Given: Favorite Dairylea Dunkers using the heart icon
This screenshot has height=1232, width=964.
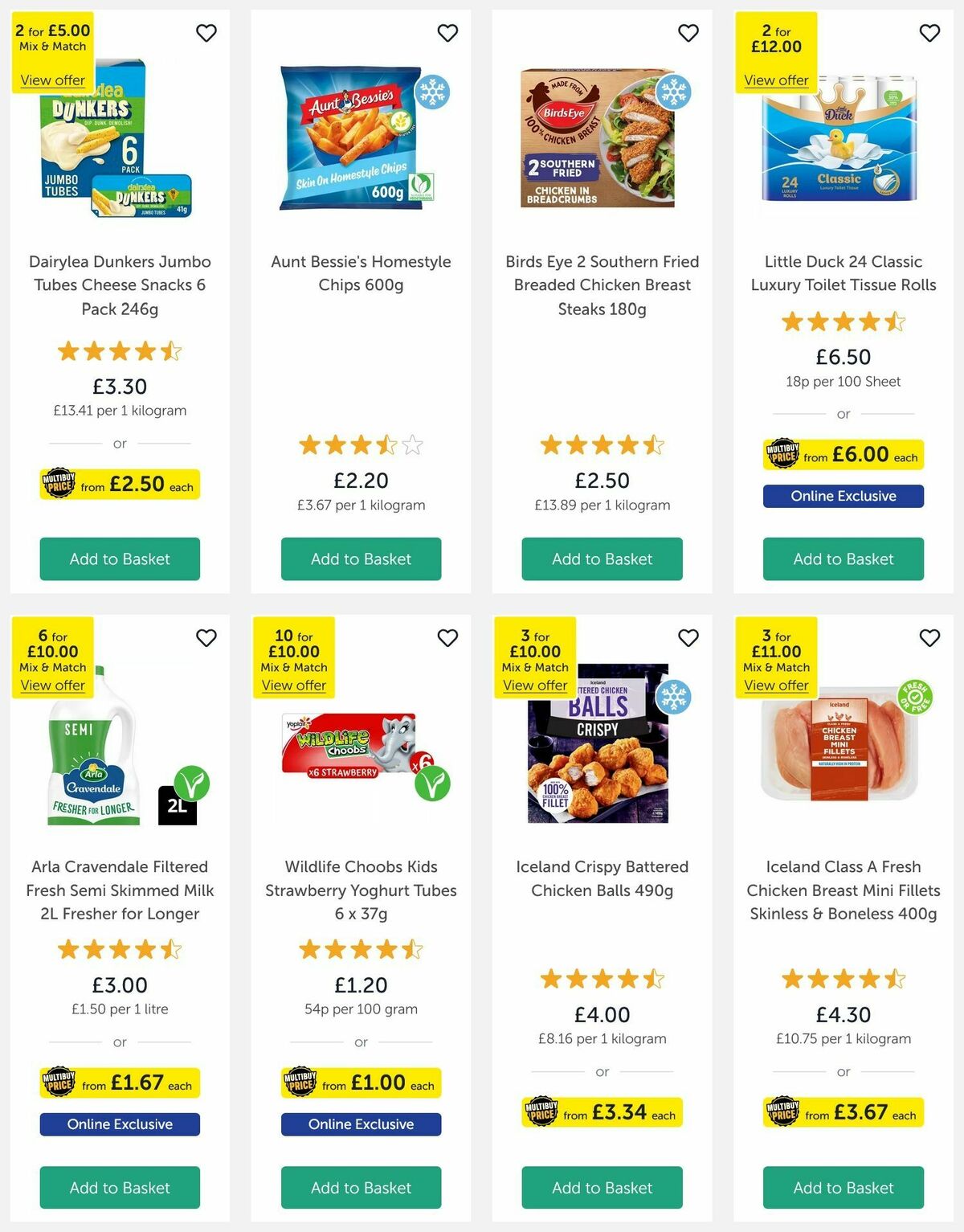Looking at the screenshot, I should [206, 34].
